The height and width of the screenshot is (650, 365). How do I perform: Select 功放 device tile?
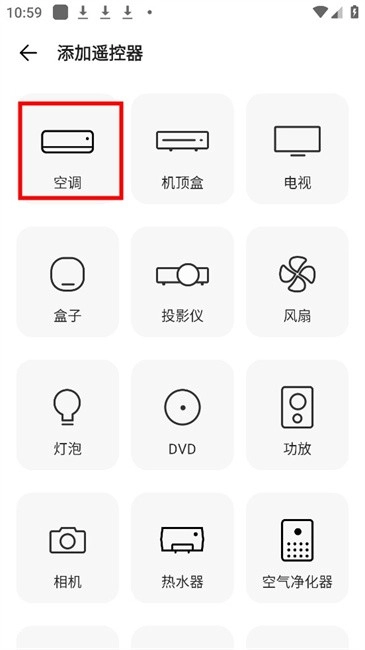point(297,415)
